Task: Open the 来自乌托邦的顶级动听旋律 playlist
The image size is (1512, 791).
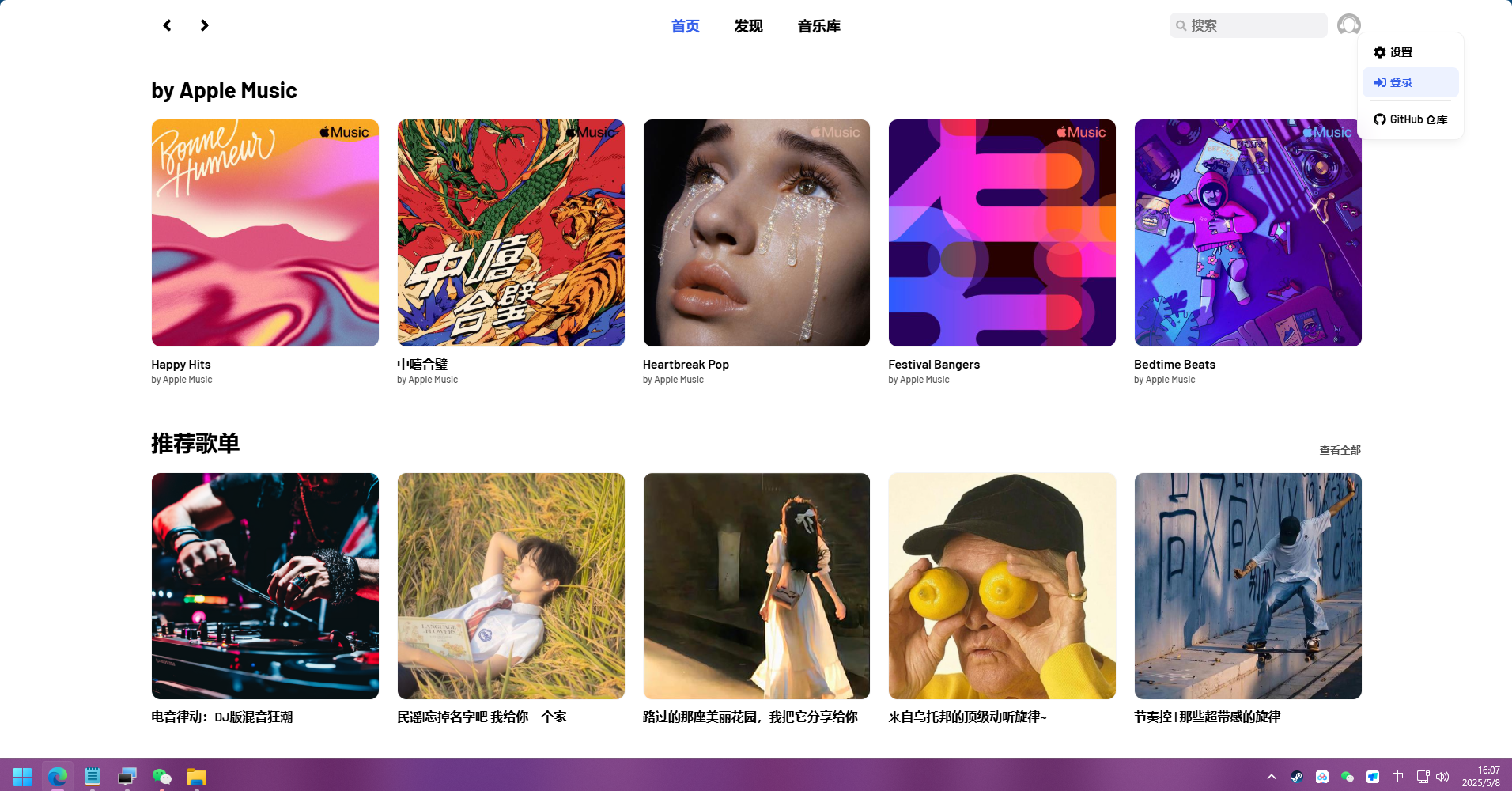Action: click(1002, 585)
